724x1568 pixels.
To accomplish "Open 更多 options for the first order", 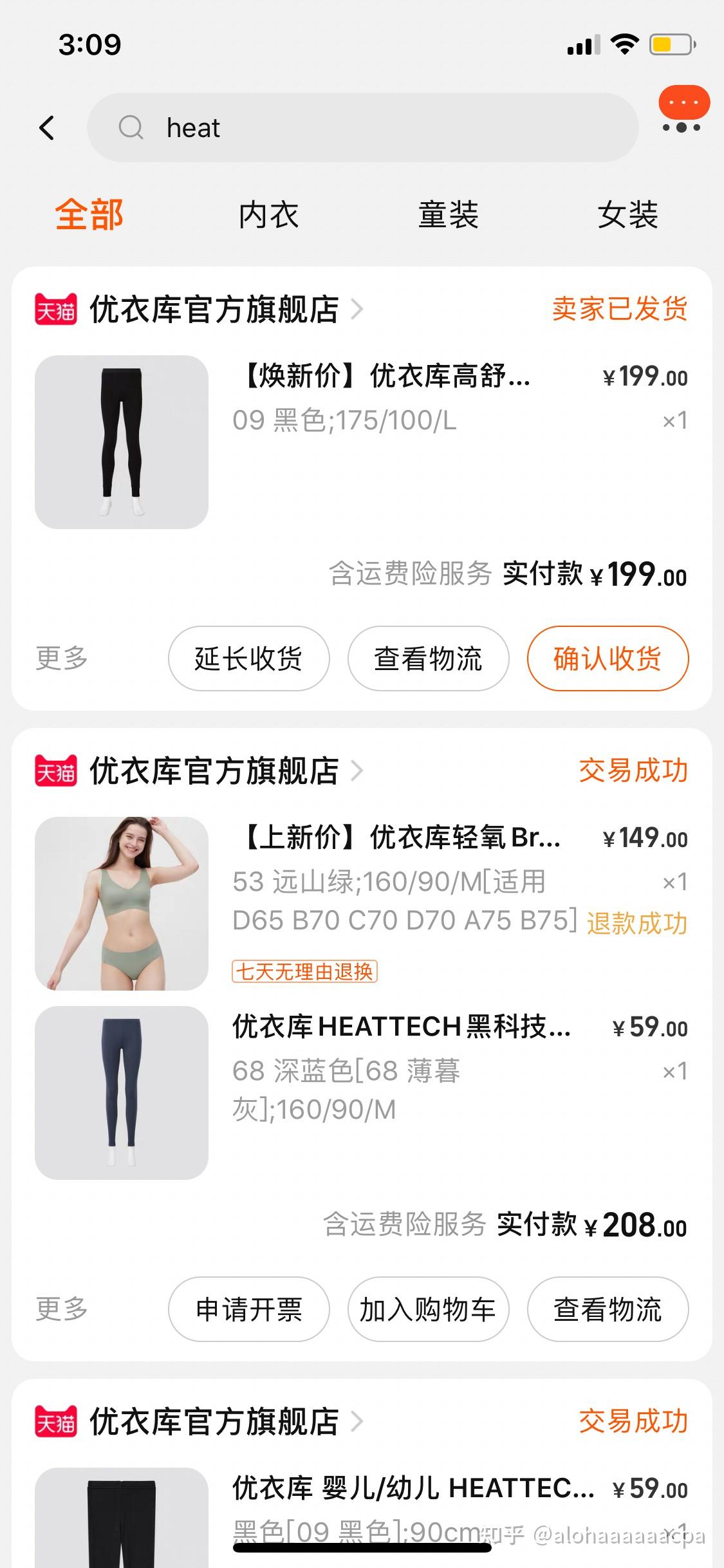I will coord(60,658).
